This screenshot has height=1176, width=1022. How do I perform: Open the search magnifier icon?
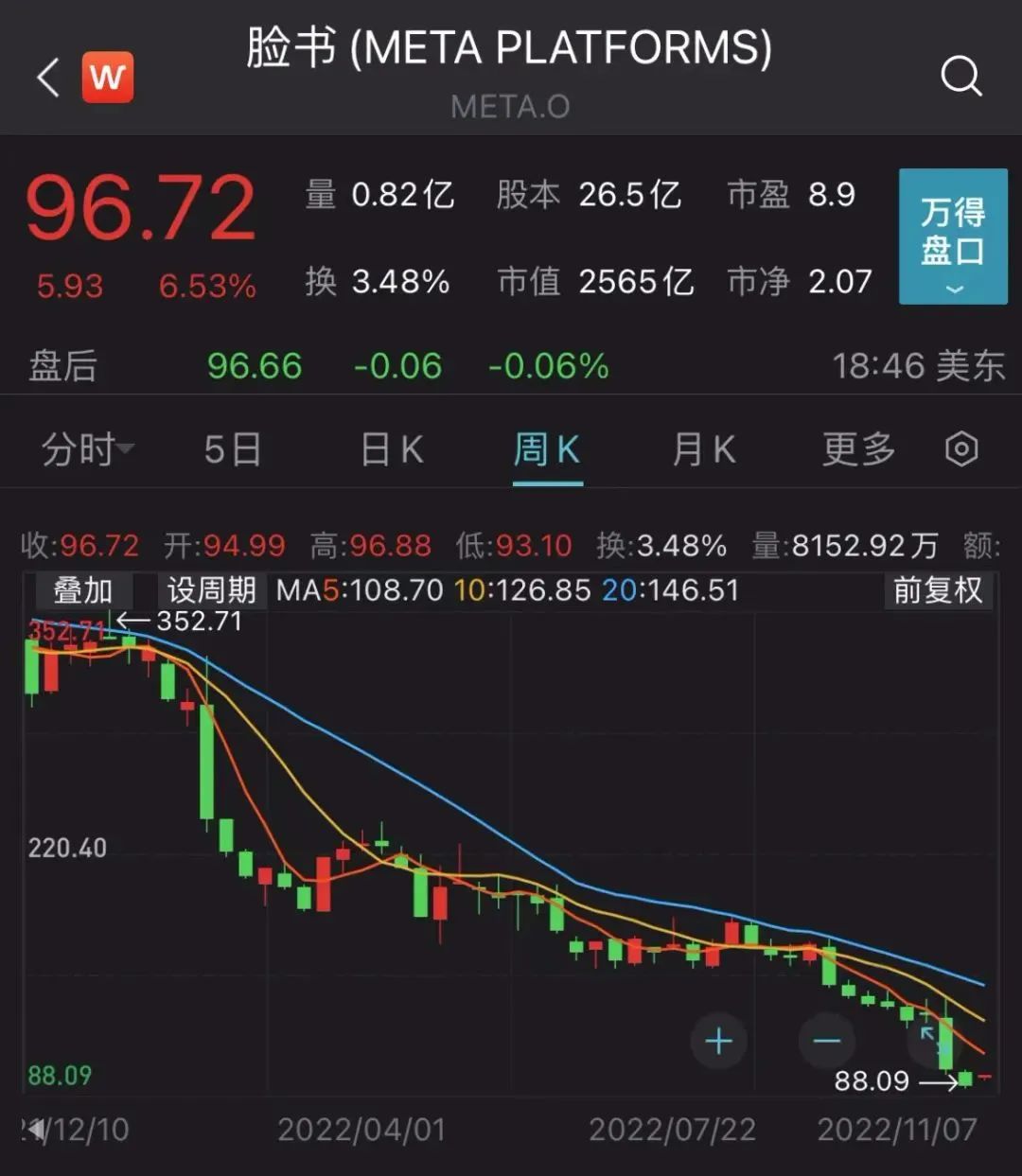point(960,76)
